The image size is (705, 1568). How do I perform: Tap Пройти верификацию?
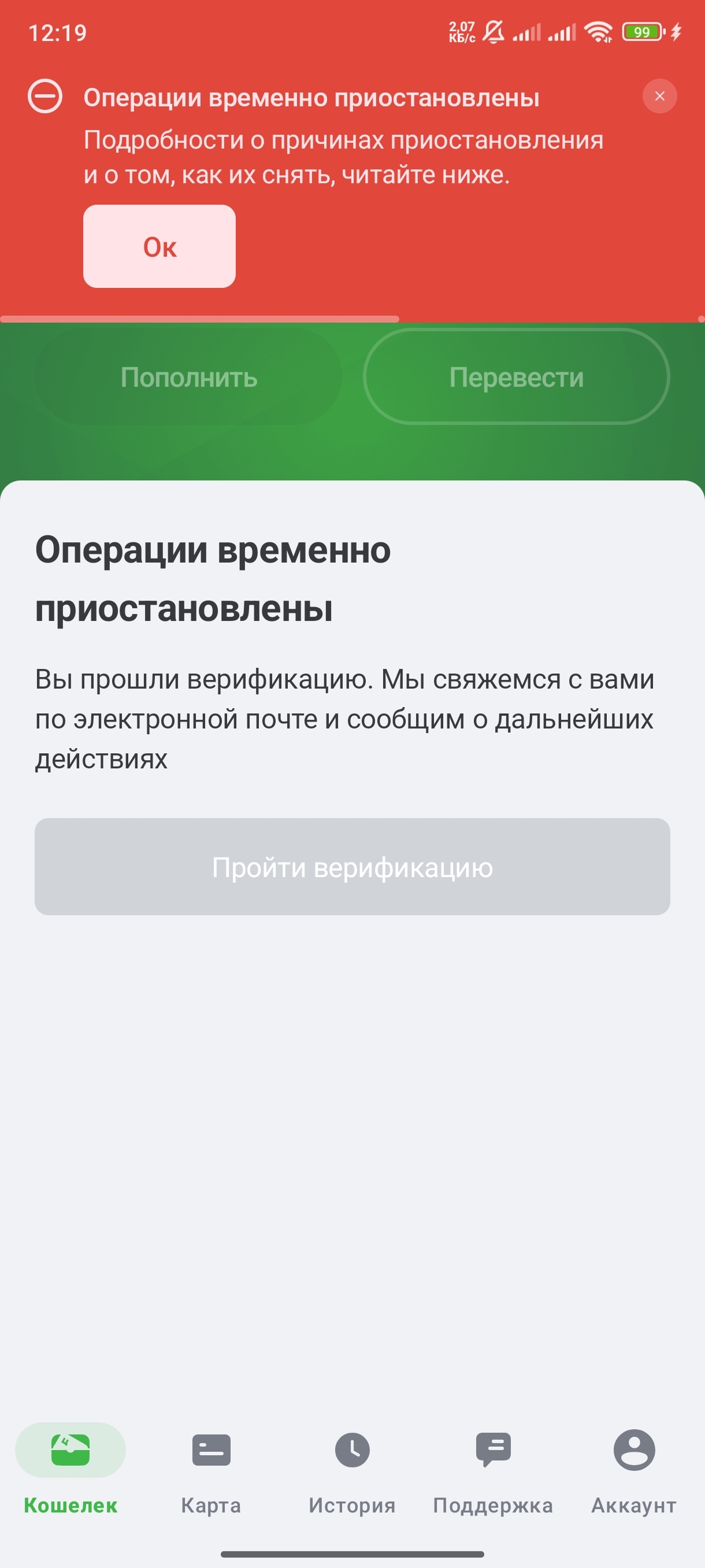352,867
